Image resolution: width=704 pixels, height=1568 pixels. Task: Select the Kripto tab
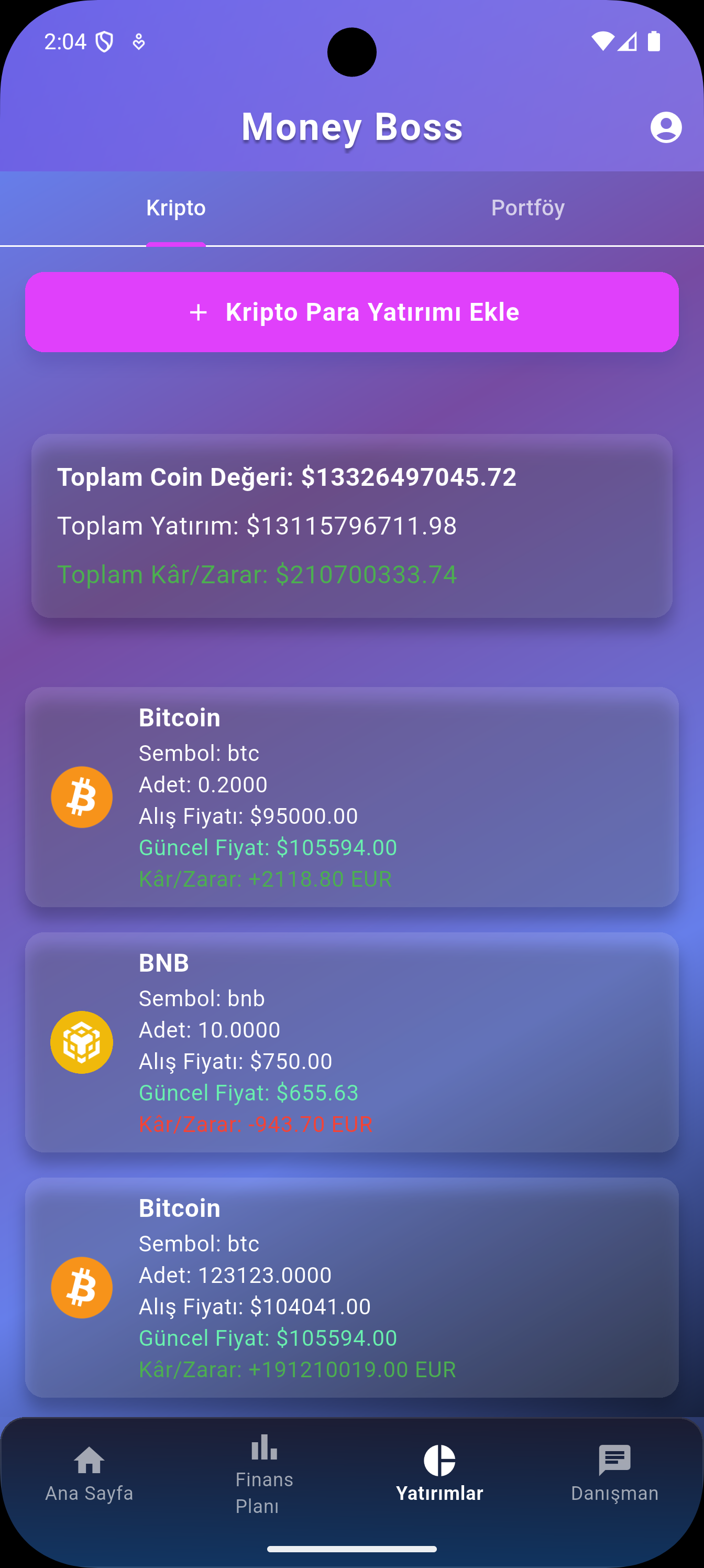(x=176, y=208)
